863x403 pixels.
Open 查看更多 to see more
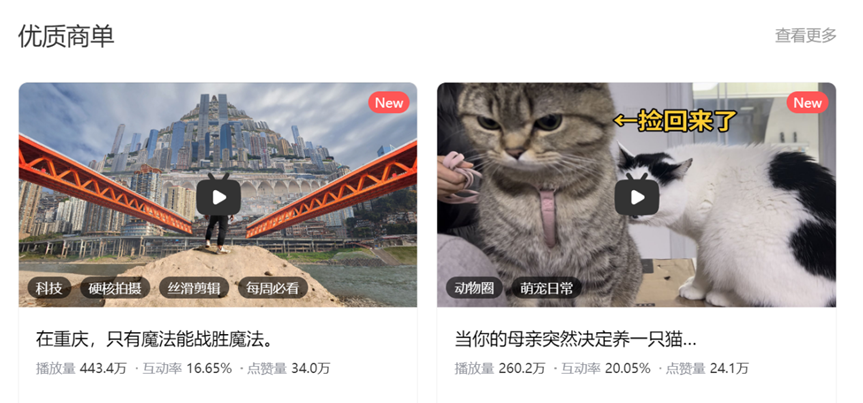point(805,36)
